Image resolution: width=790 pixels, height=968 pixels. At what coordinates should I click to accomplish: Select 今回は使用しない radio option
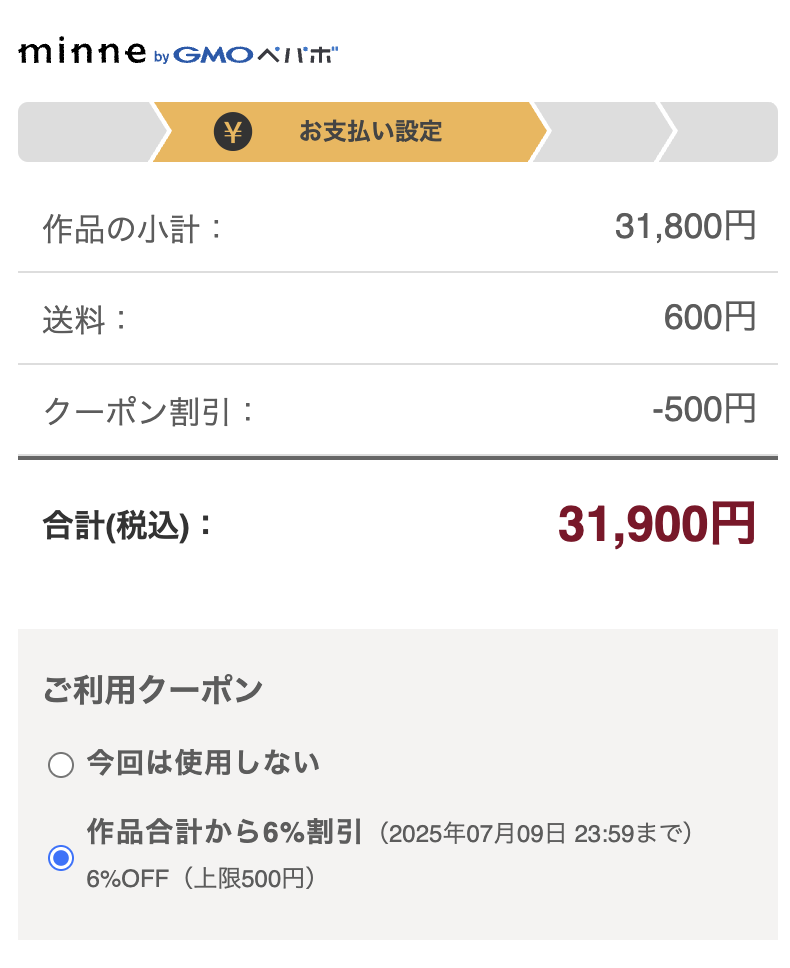tap(62, 763)
